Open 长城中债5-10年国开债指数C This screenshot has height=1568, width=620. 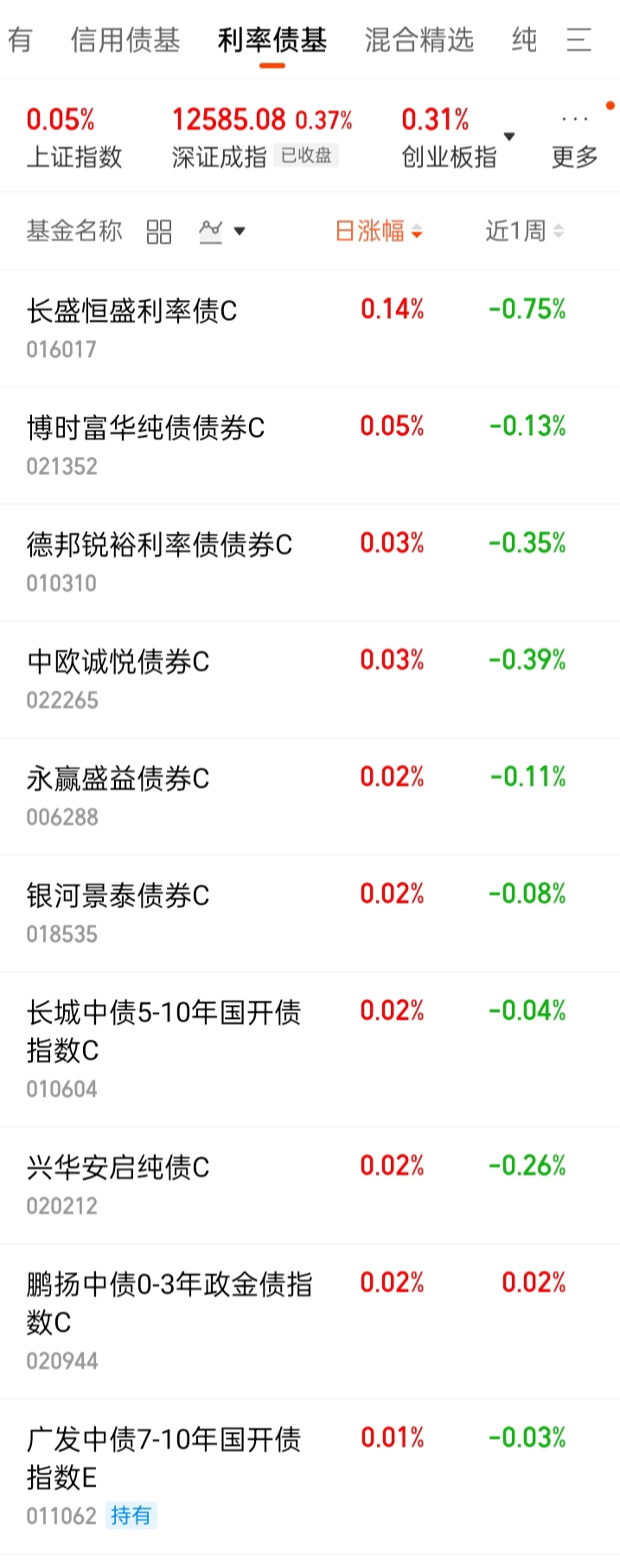(163, 1030)
